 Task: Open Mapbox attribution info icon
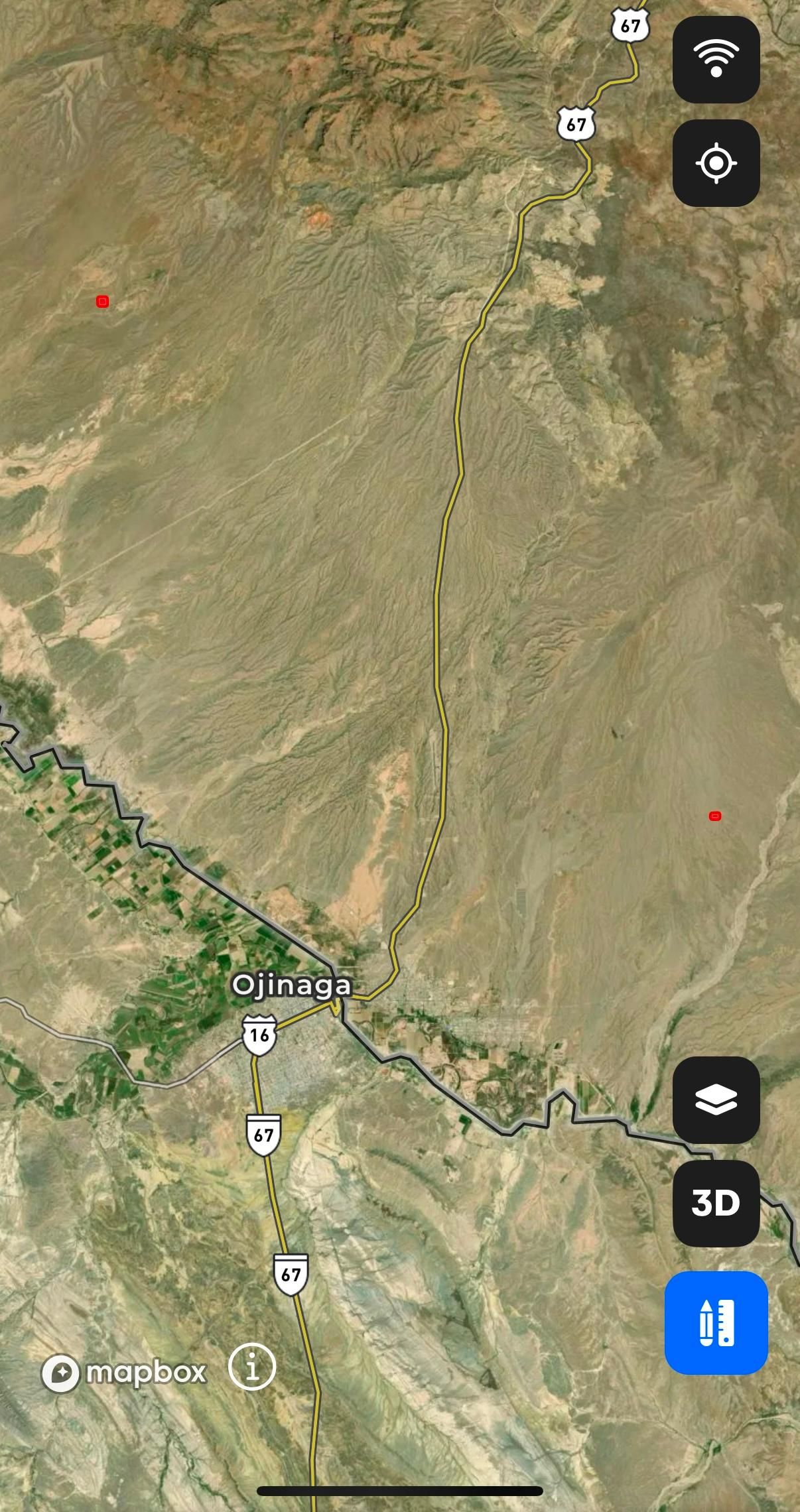point(252,1367)
